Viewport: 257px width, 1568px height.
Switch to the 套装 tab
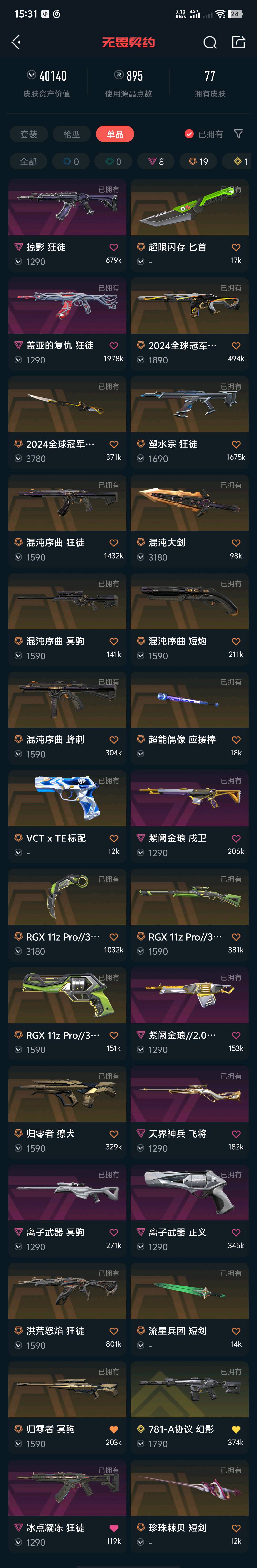point(29,134)
